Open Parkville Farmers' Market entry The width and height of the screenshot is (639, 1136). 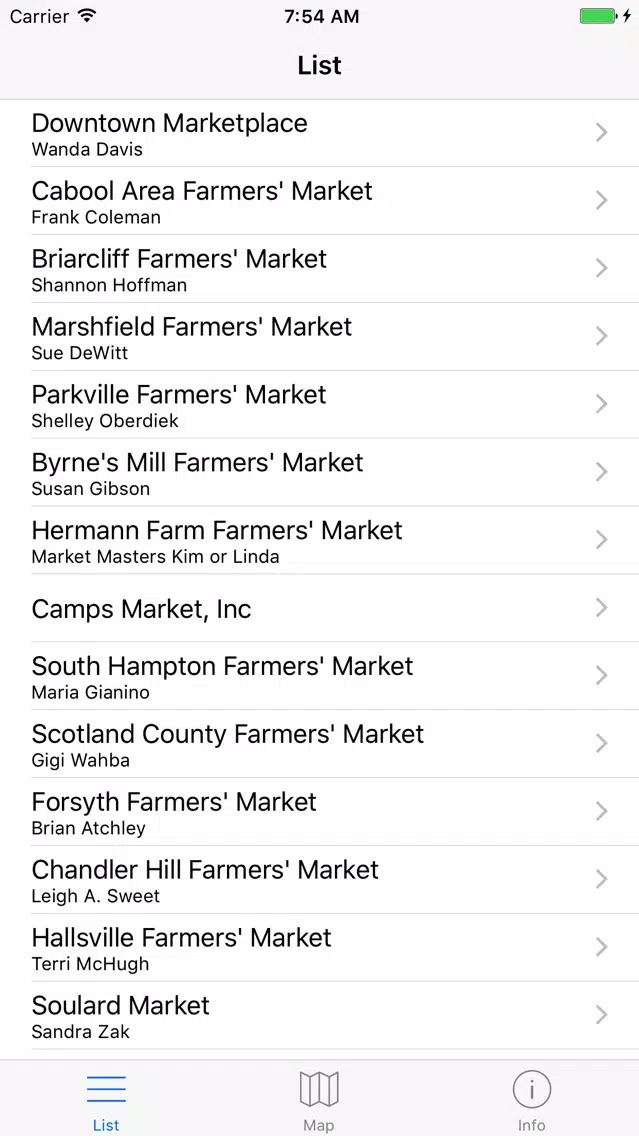[x=320, y=404]
